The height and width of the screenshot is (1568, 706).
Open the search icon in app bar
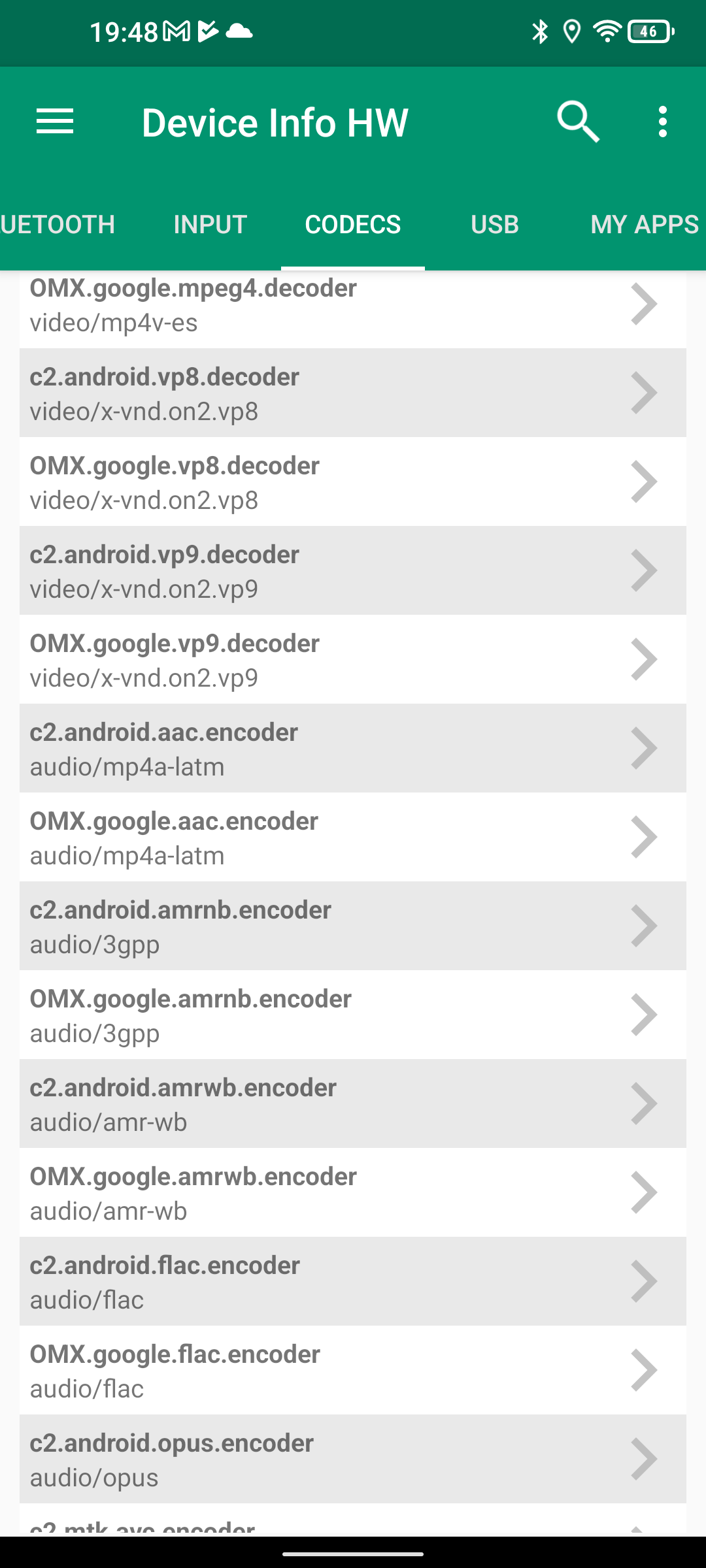(x=578, y=122)
